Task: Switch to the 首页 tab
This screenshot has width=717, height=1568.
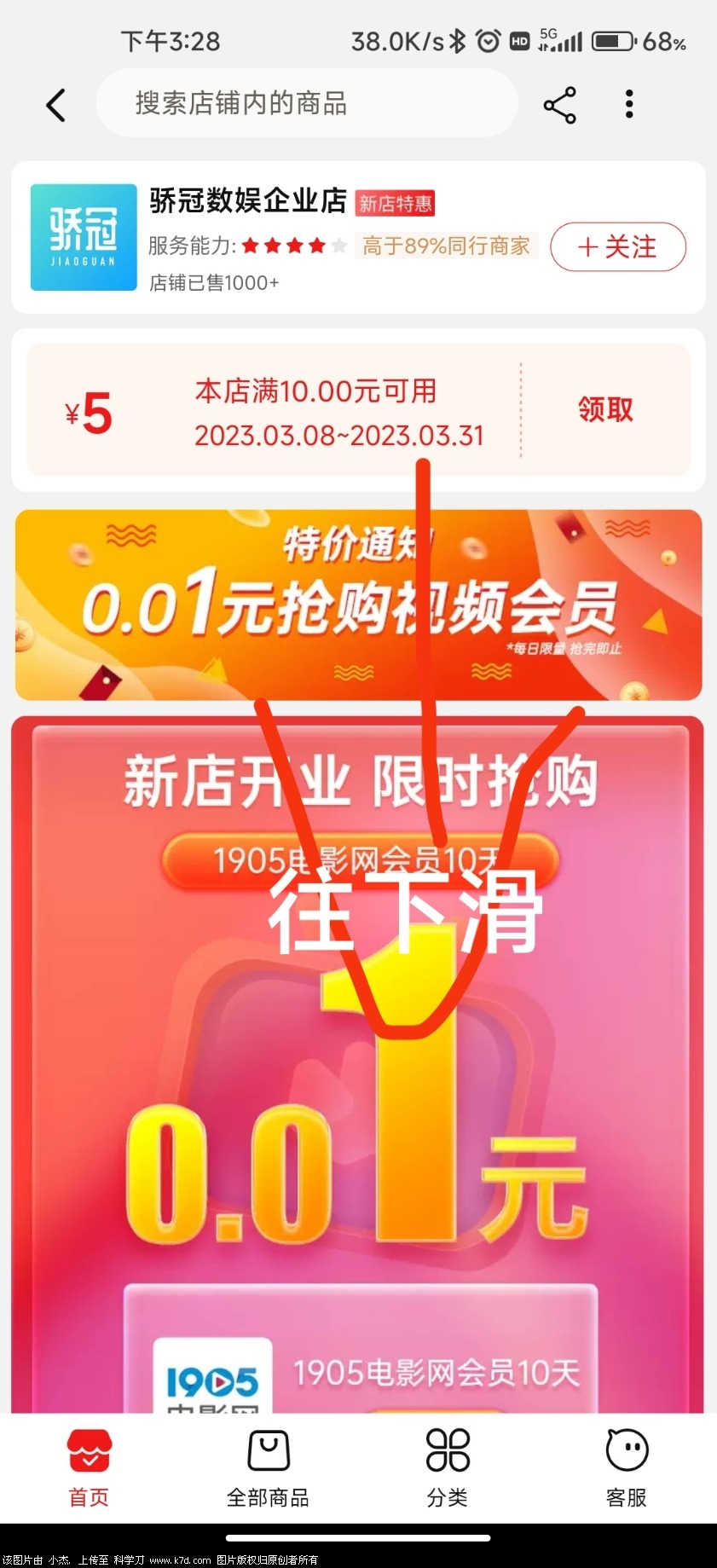Action: (89, 1468)
